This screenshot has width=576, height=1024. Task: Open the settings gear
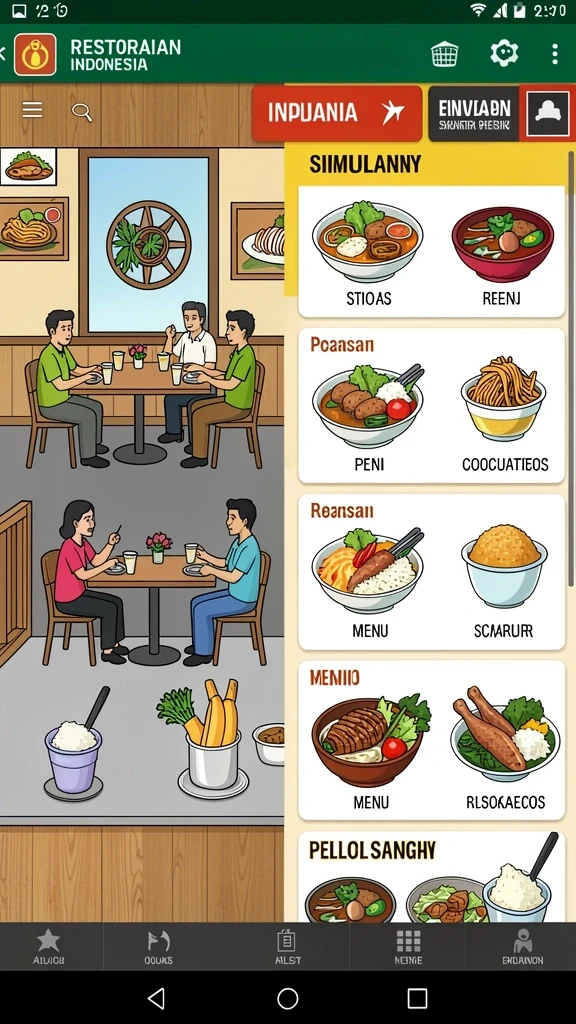point(504,53)
